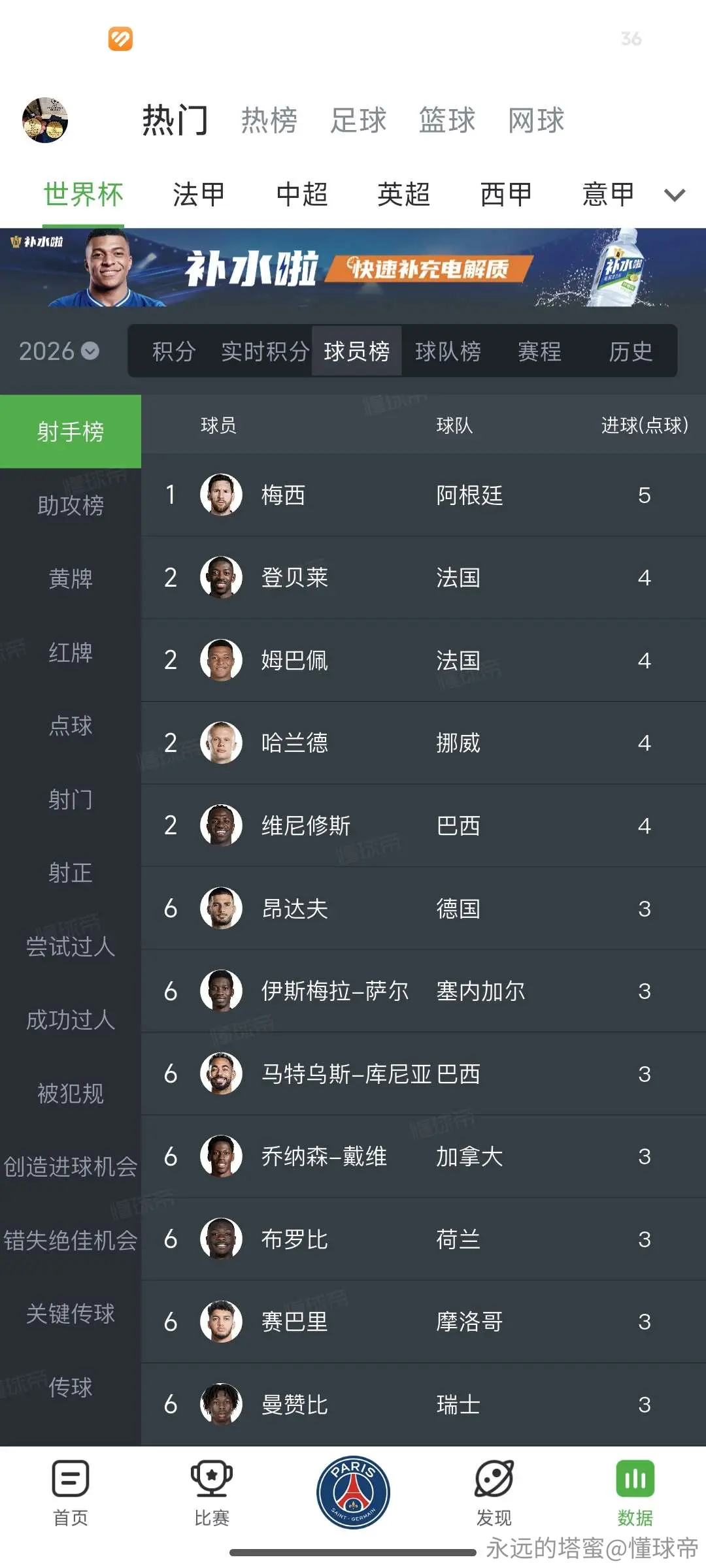Select 黄牌 in the side menu
Viewport: 706px width, 1568px height.
click(71, 579)
